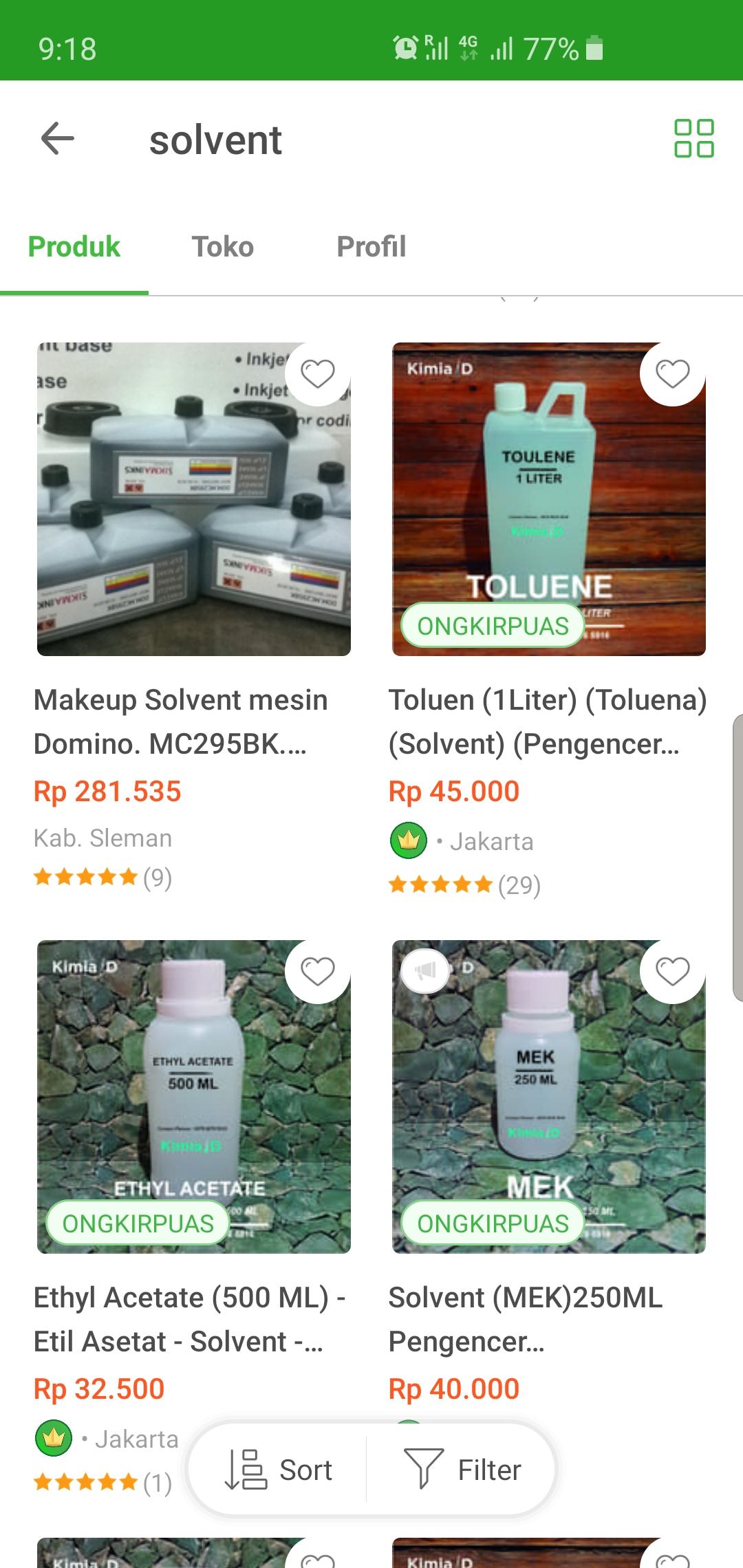
Task: Tap the solvent search field
Action: click(215, 140)
